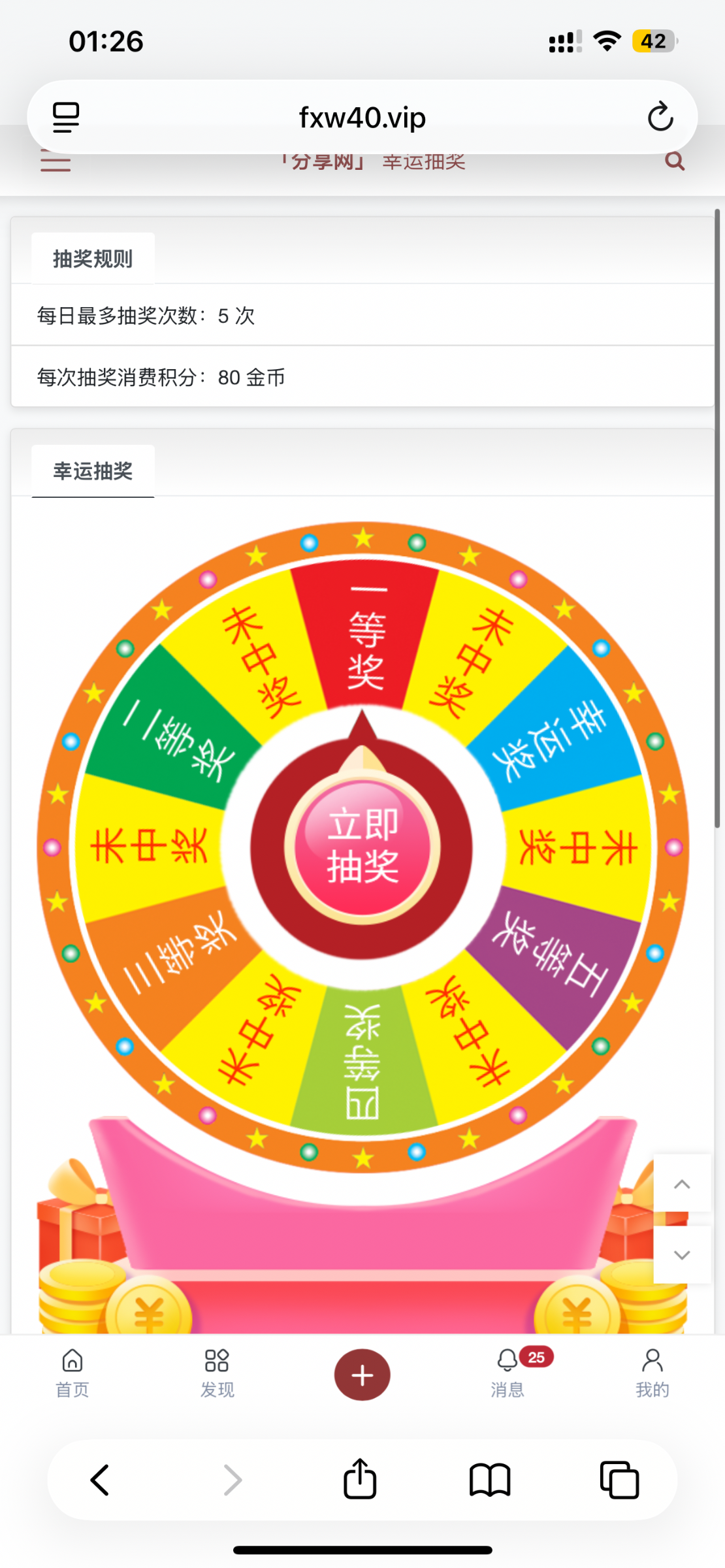Reload the fxw40.vip page
Image resolution: width=725 pixels, height=1568 pixels.
click(660, 118)
